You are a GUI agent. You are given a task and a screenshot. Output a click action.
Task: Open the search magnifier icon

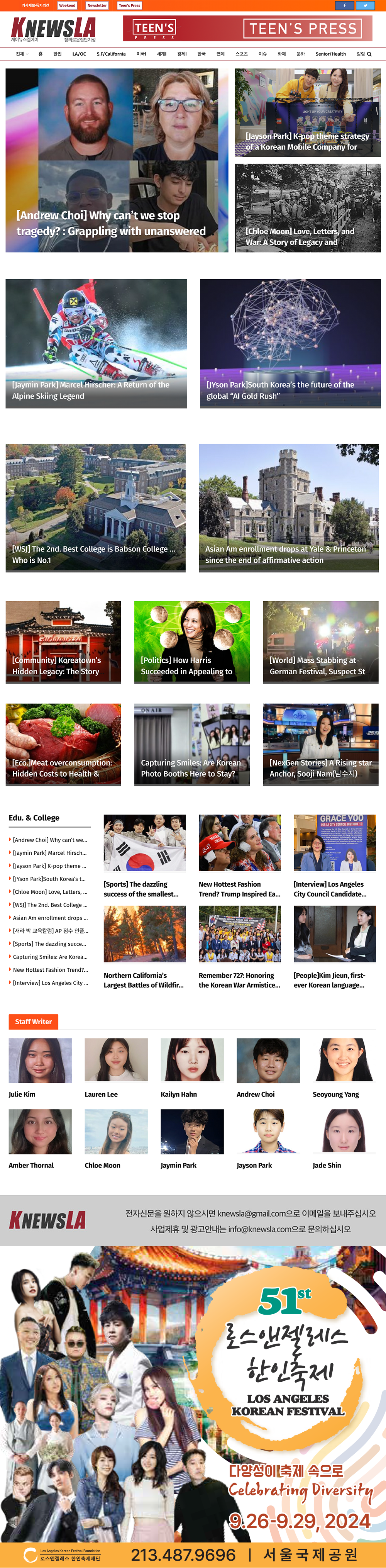369,54
